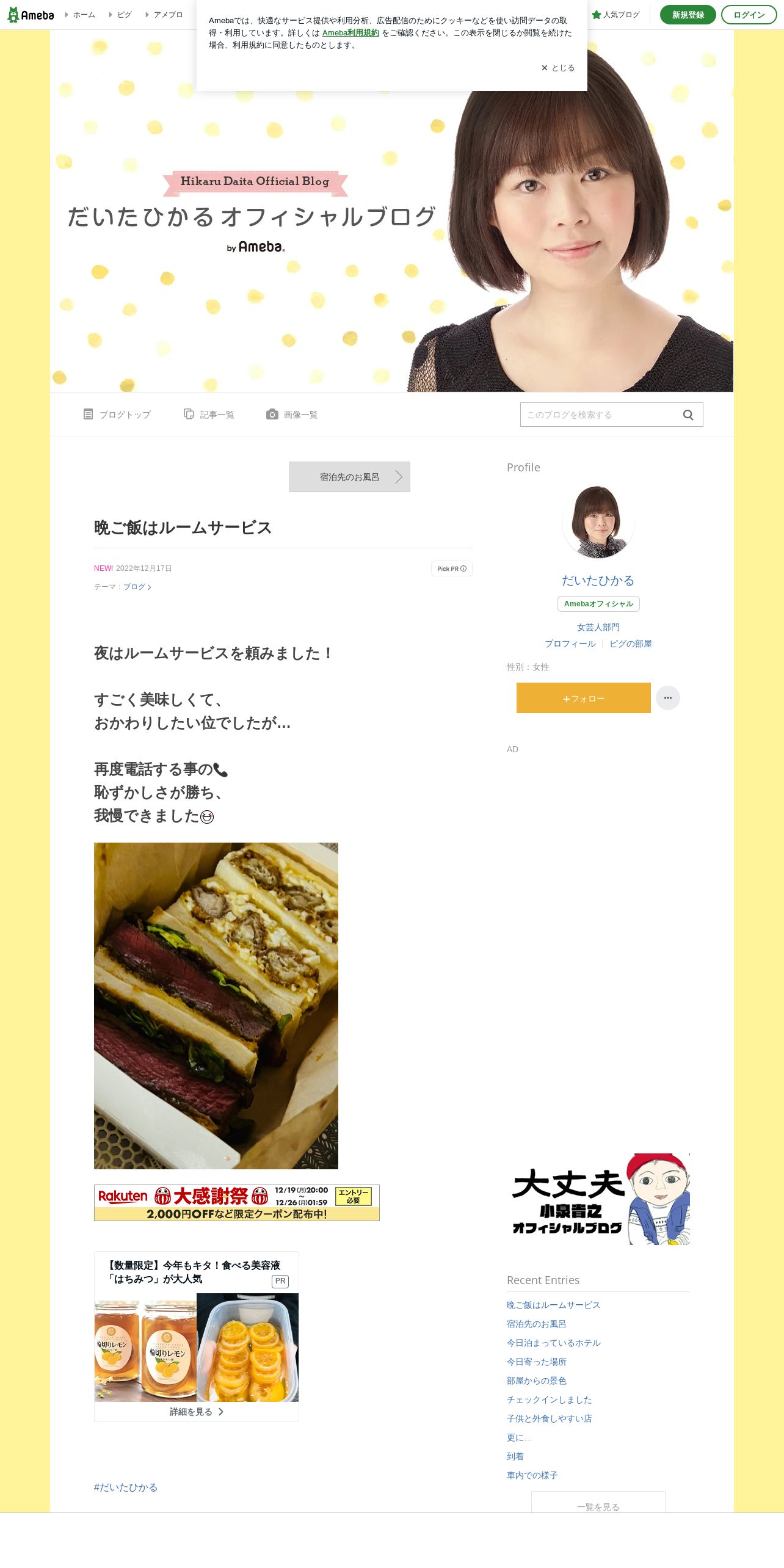Open the プロフィール link

[570, 644]
